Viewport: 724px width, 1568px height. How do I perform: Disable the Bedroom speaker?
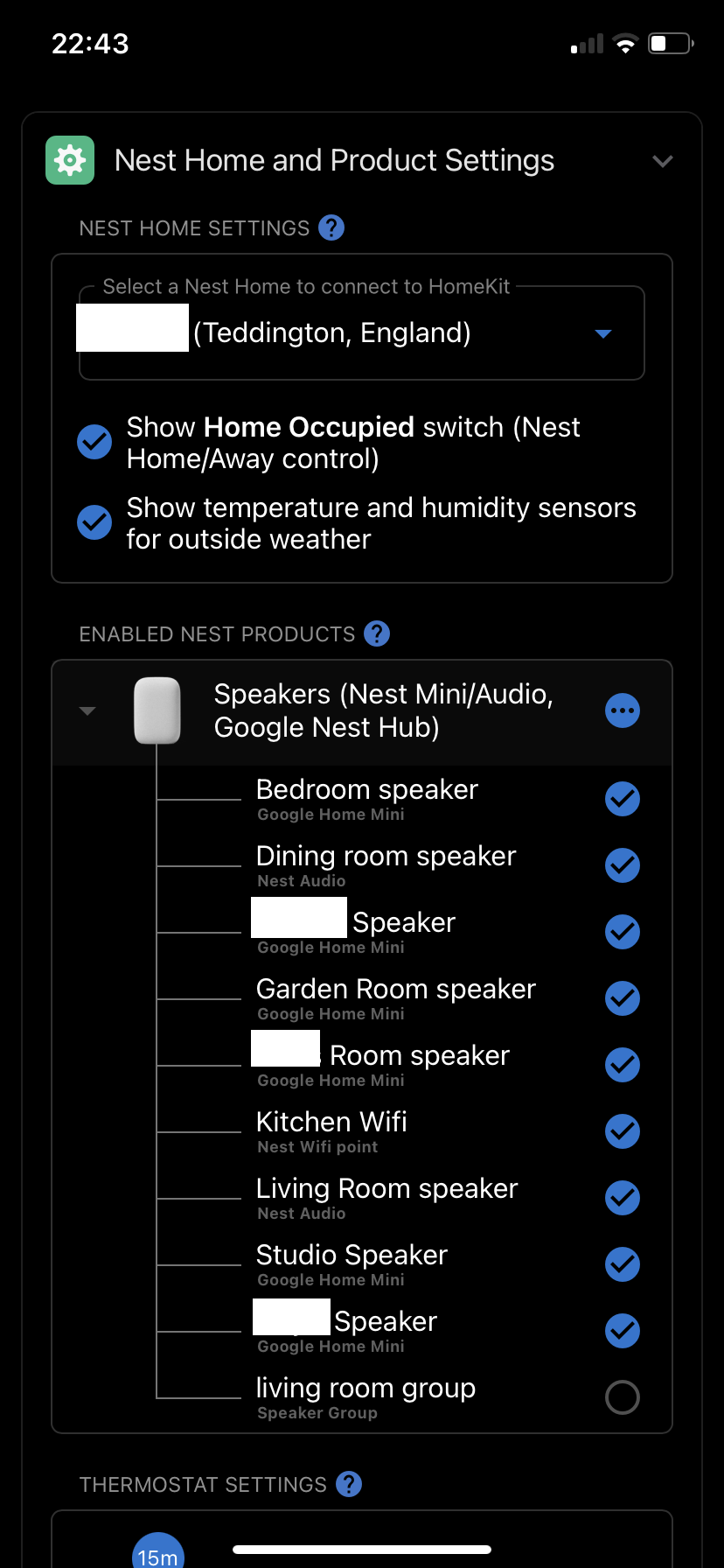[623, 799]
